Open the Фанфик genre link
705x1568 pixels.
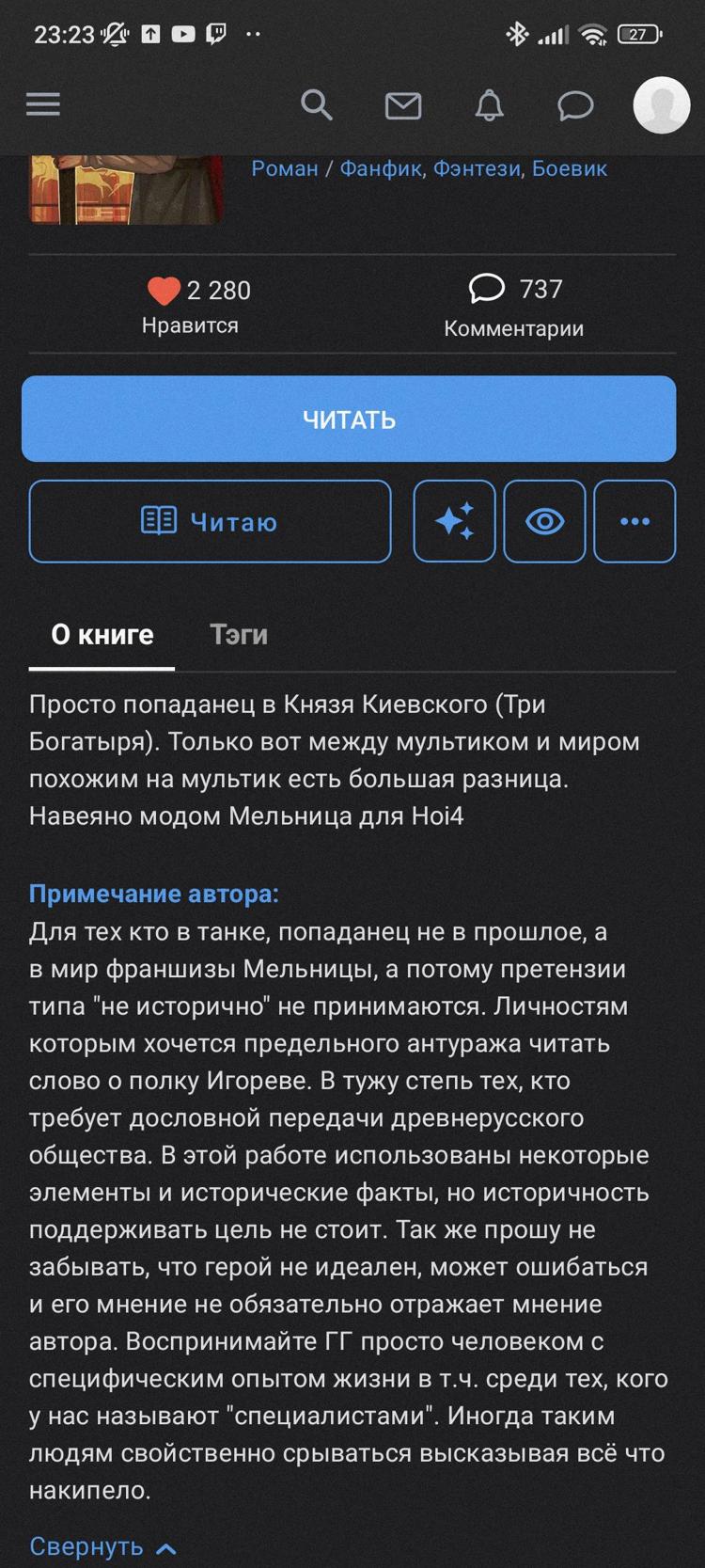(380, 168)
